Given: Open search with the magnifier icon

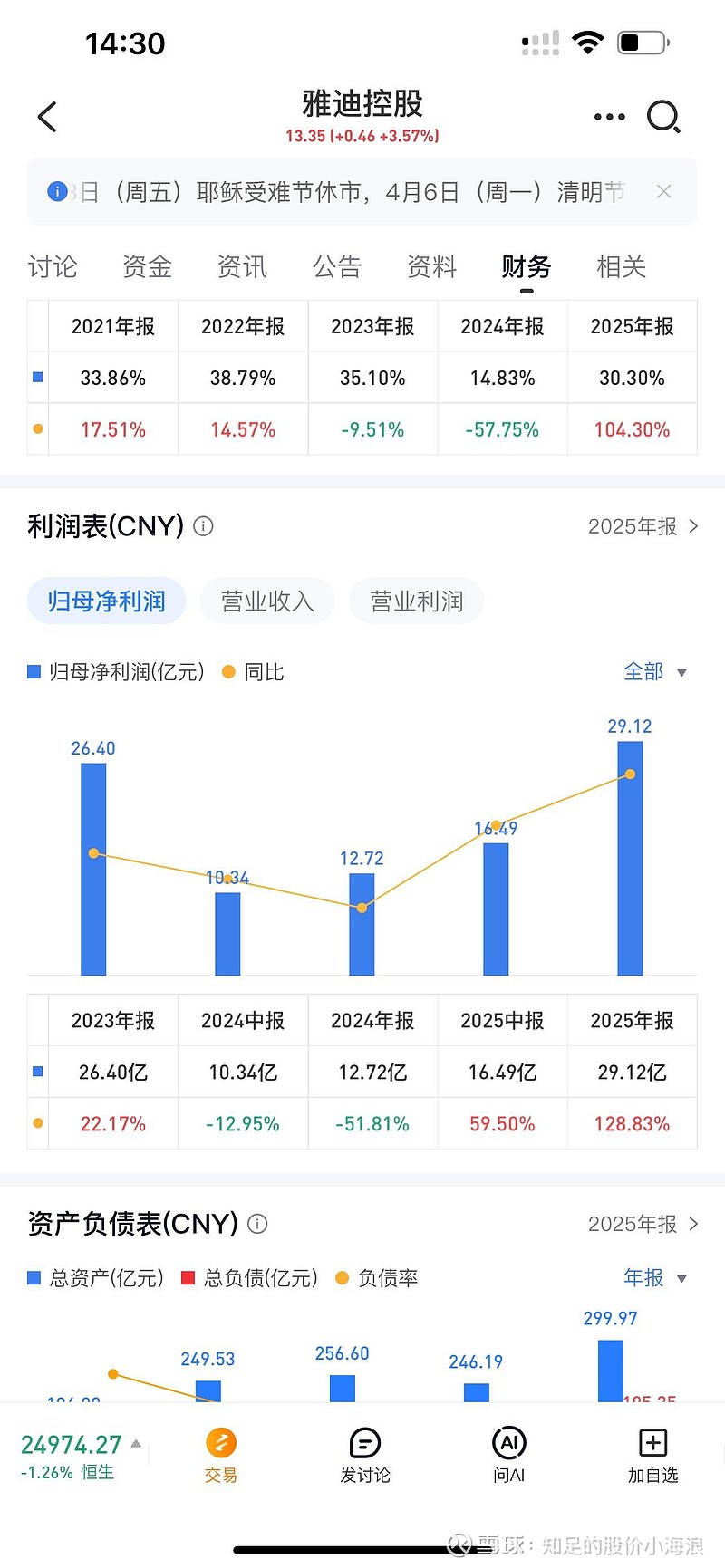Looking at the screenshot, I should click(664, 117).
